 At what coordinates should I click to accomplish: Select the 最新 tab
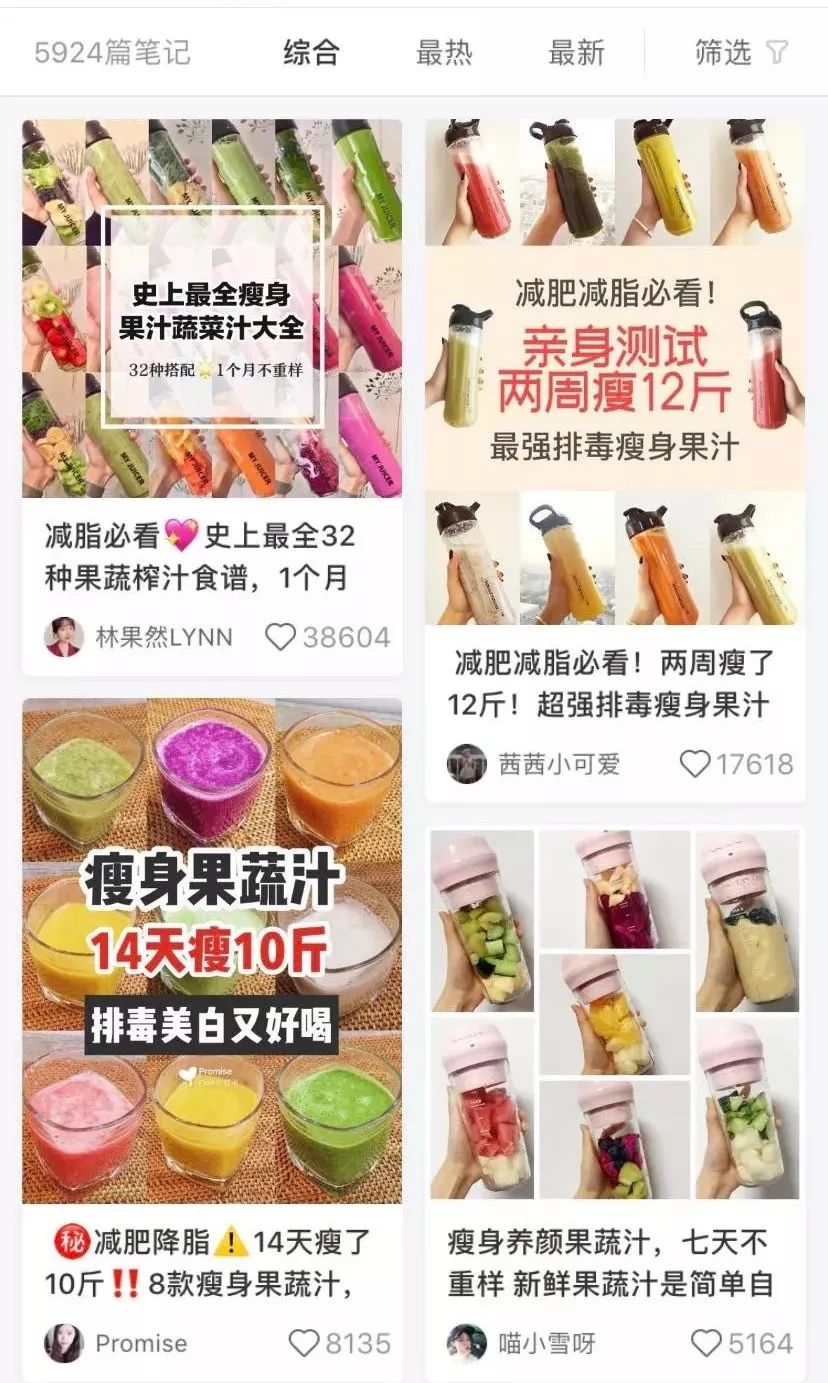point(576,53)
